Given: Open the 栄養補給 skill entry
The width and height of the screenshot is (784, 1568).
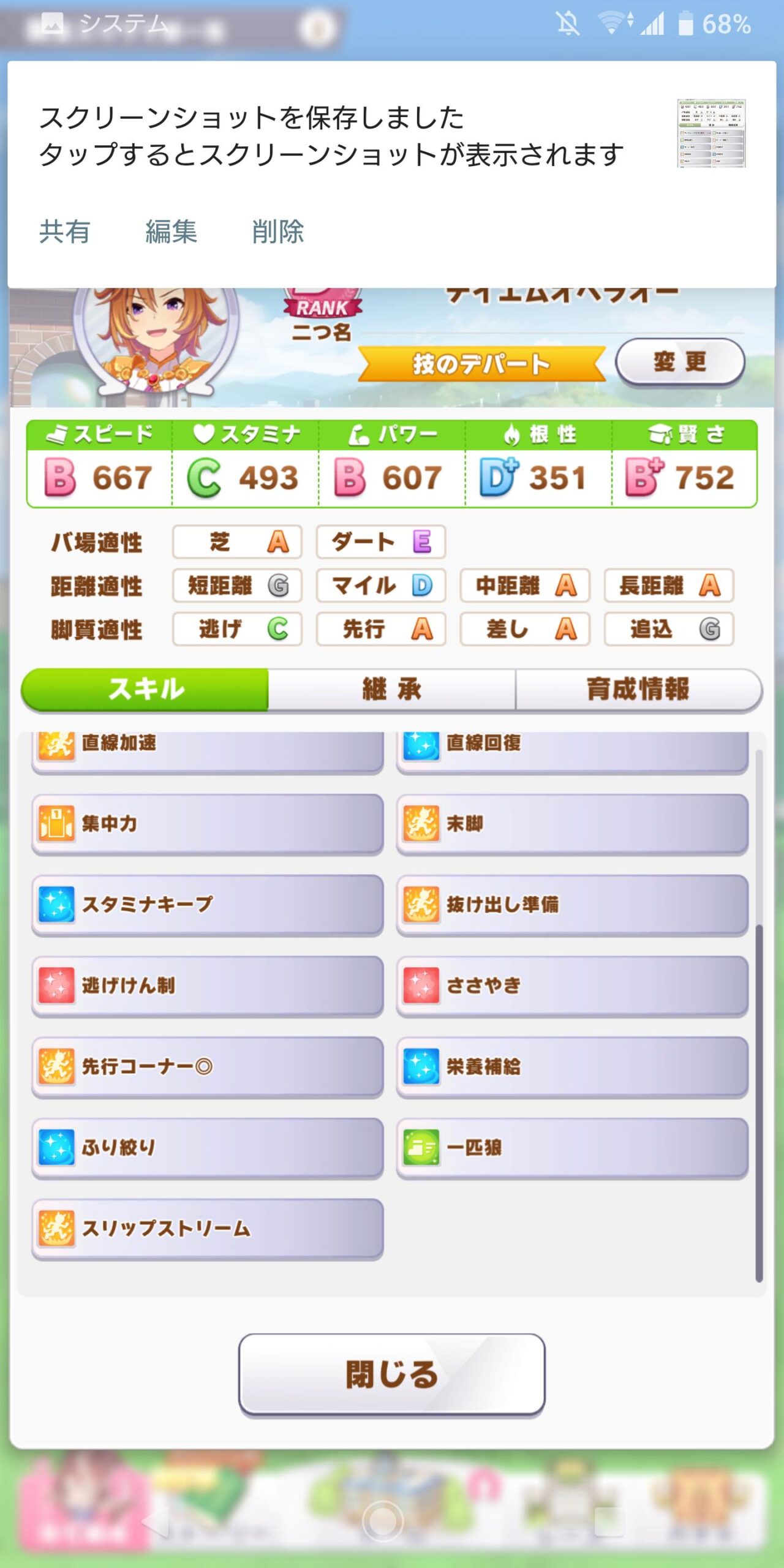Looking at the screenshot, I should click(572, 1066).
